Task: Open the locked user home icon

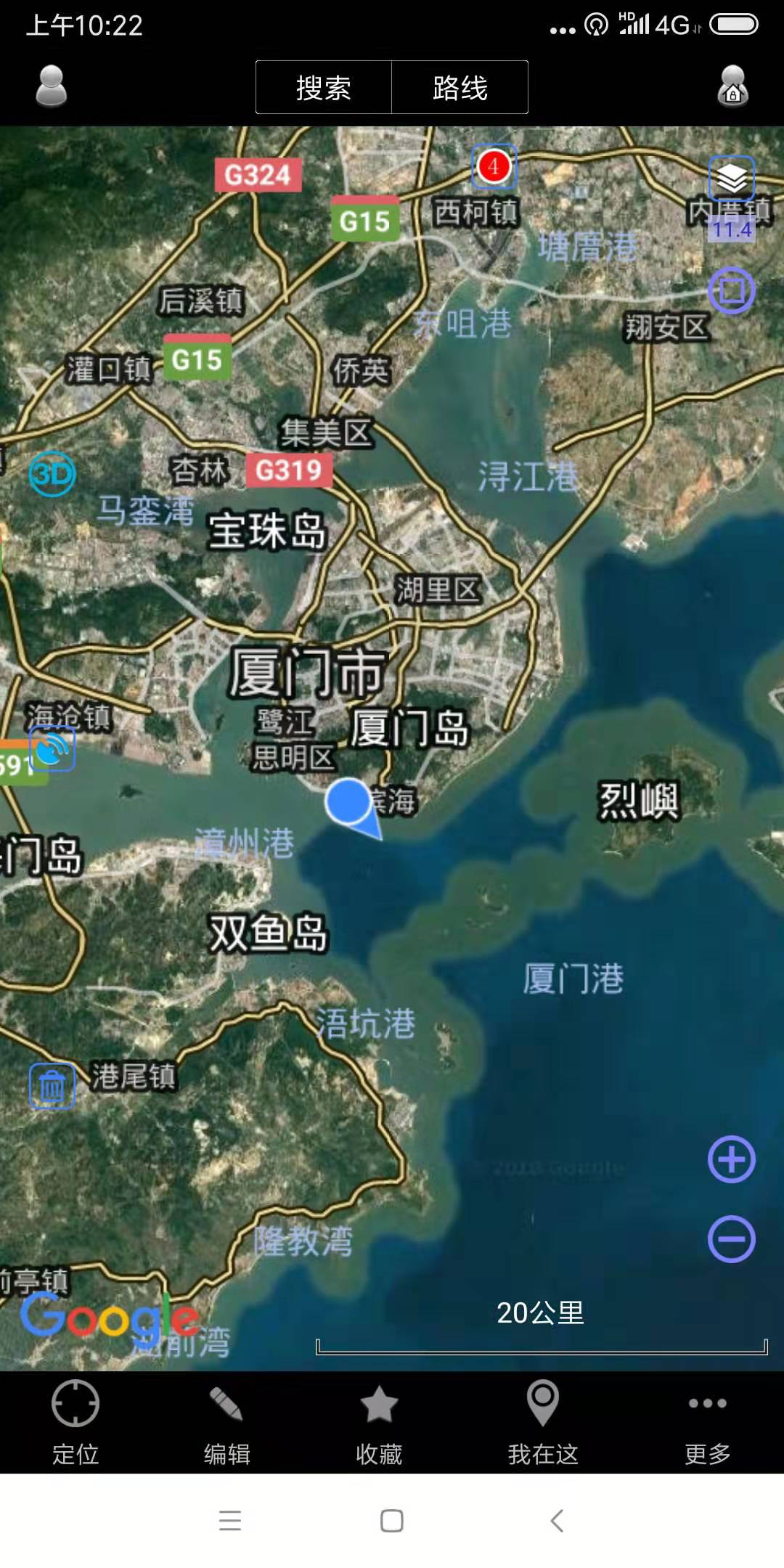Action: tap(732, 86)
